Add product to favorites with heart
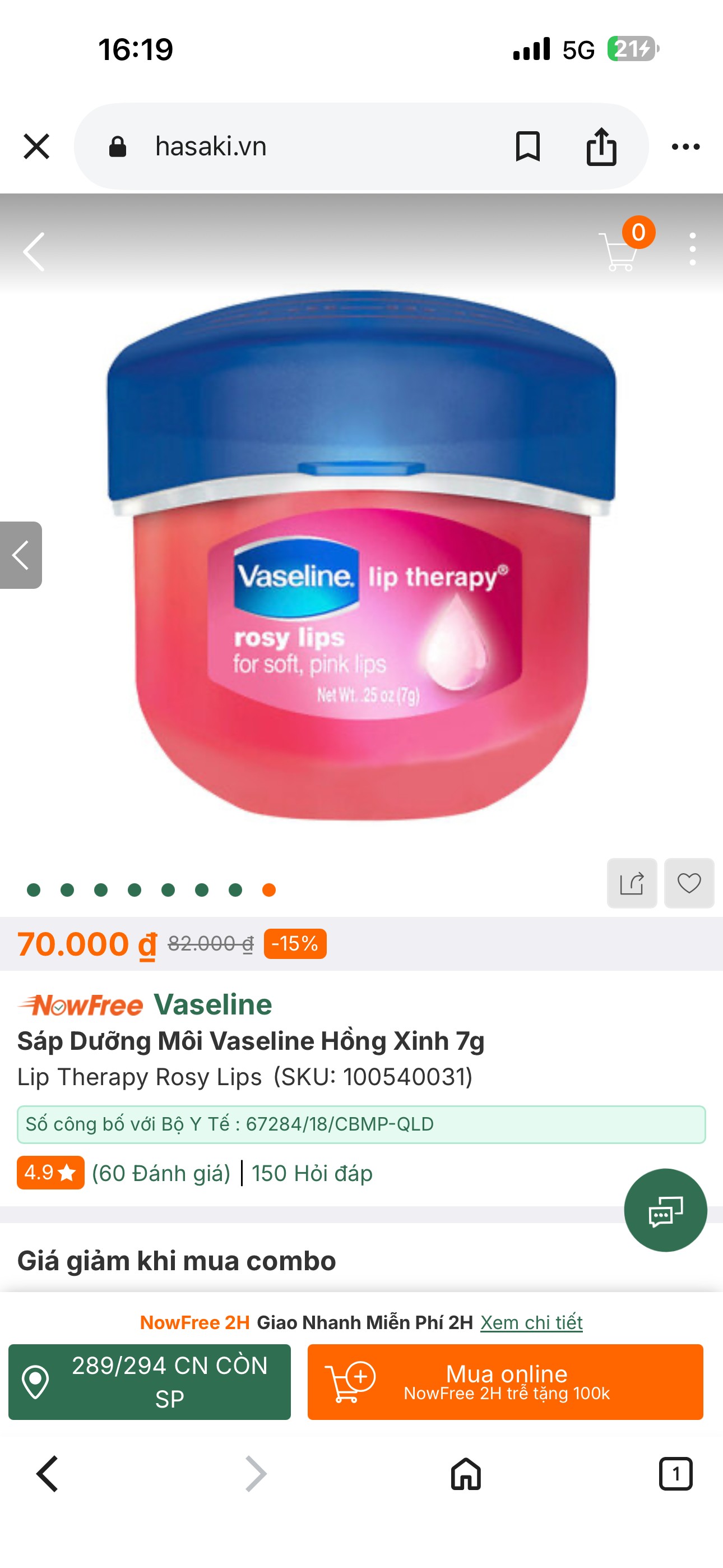The height and width of the screenshot is (1568, 723). (689, 883)
